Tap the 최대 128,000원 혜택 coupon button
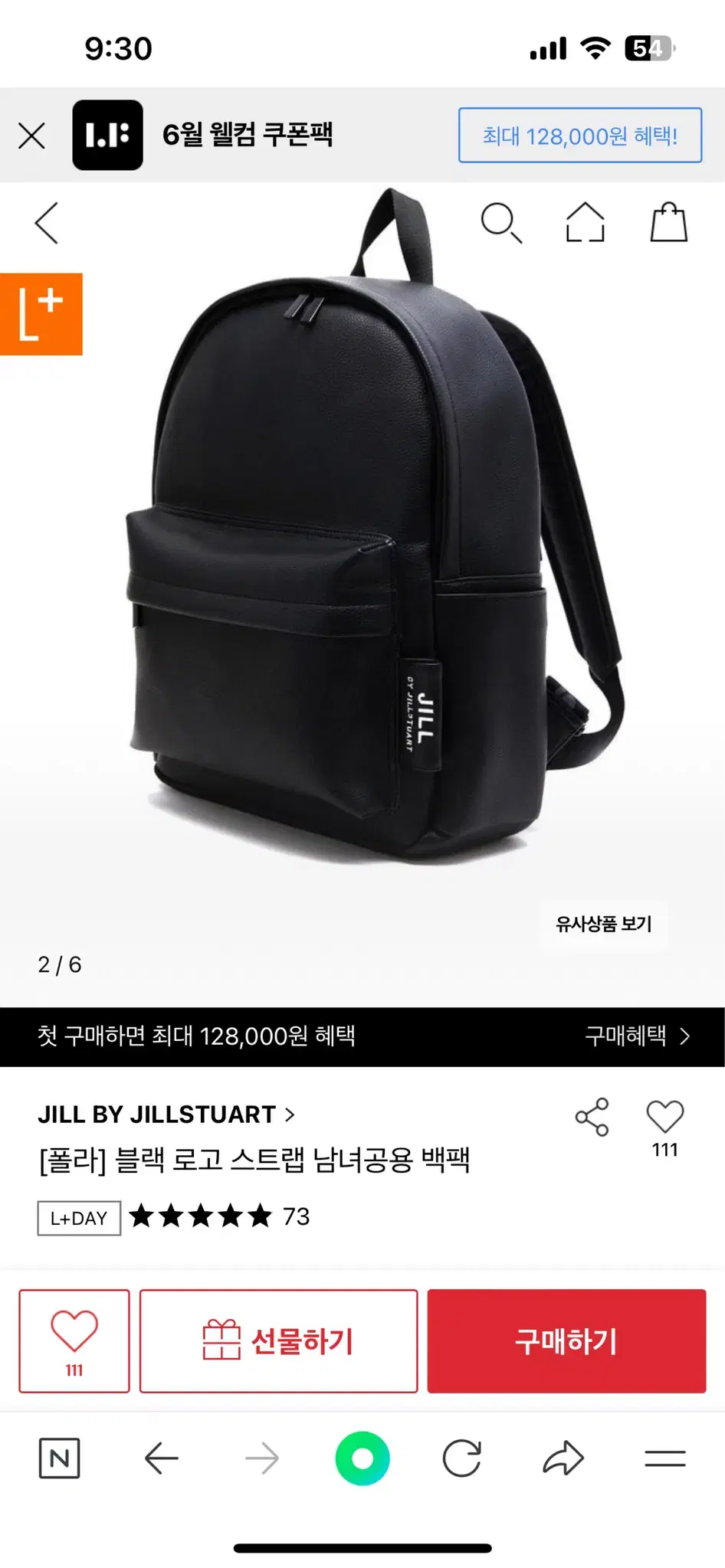The width and height of the screenshot is (725, 1568). click(579, 136)
